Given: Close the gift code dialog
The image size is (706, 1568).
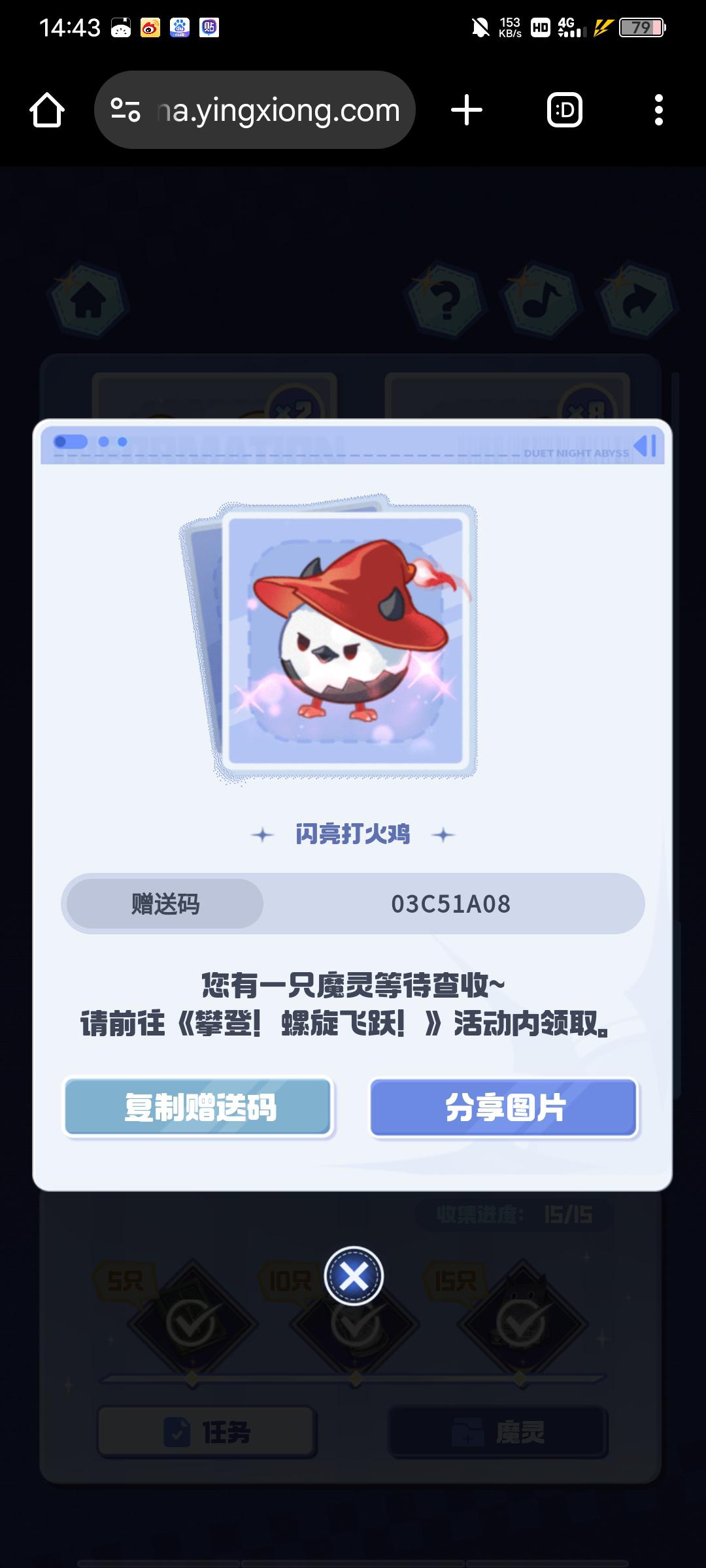Looking at the screenshot, I should point(354,1276).
